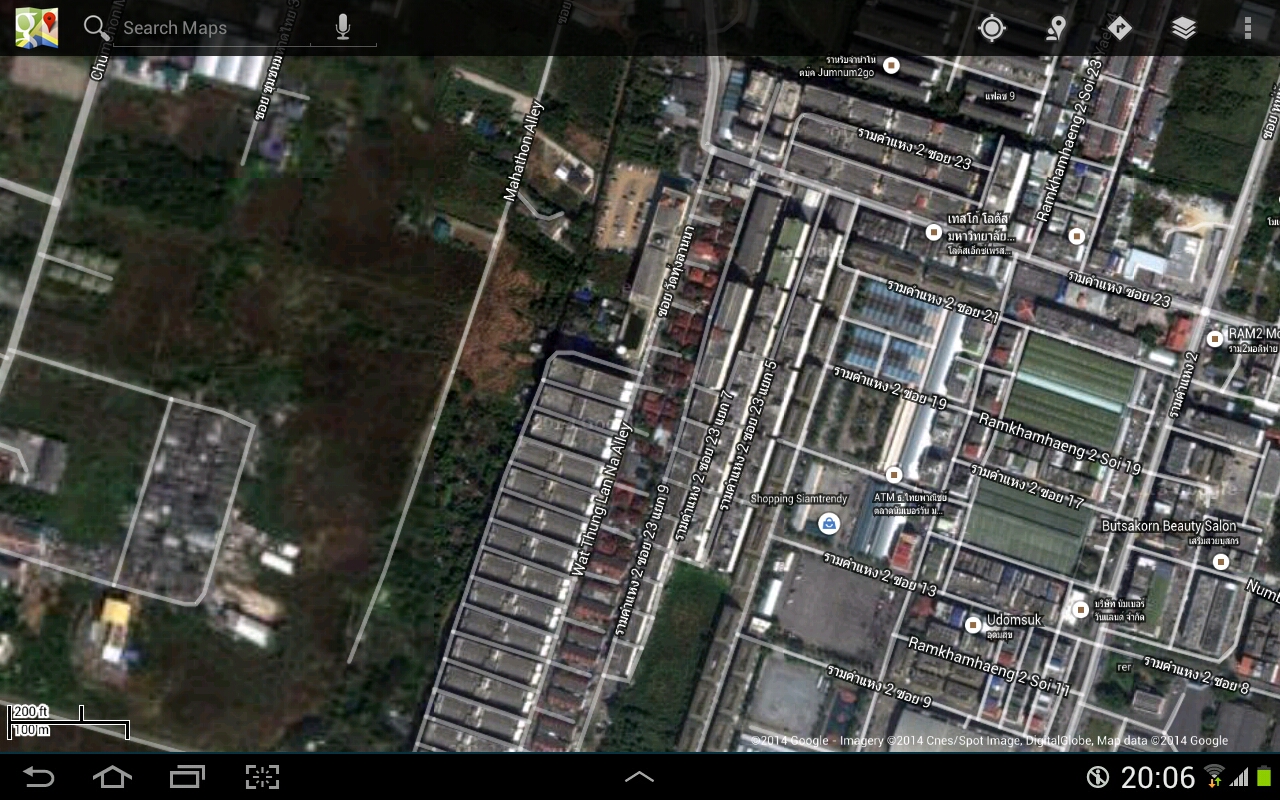Screen dimensions: 1280x800
Task: Open the local places pin icon
Action: 1055,28
